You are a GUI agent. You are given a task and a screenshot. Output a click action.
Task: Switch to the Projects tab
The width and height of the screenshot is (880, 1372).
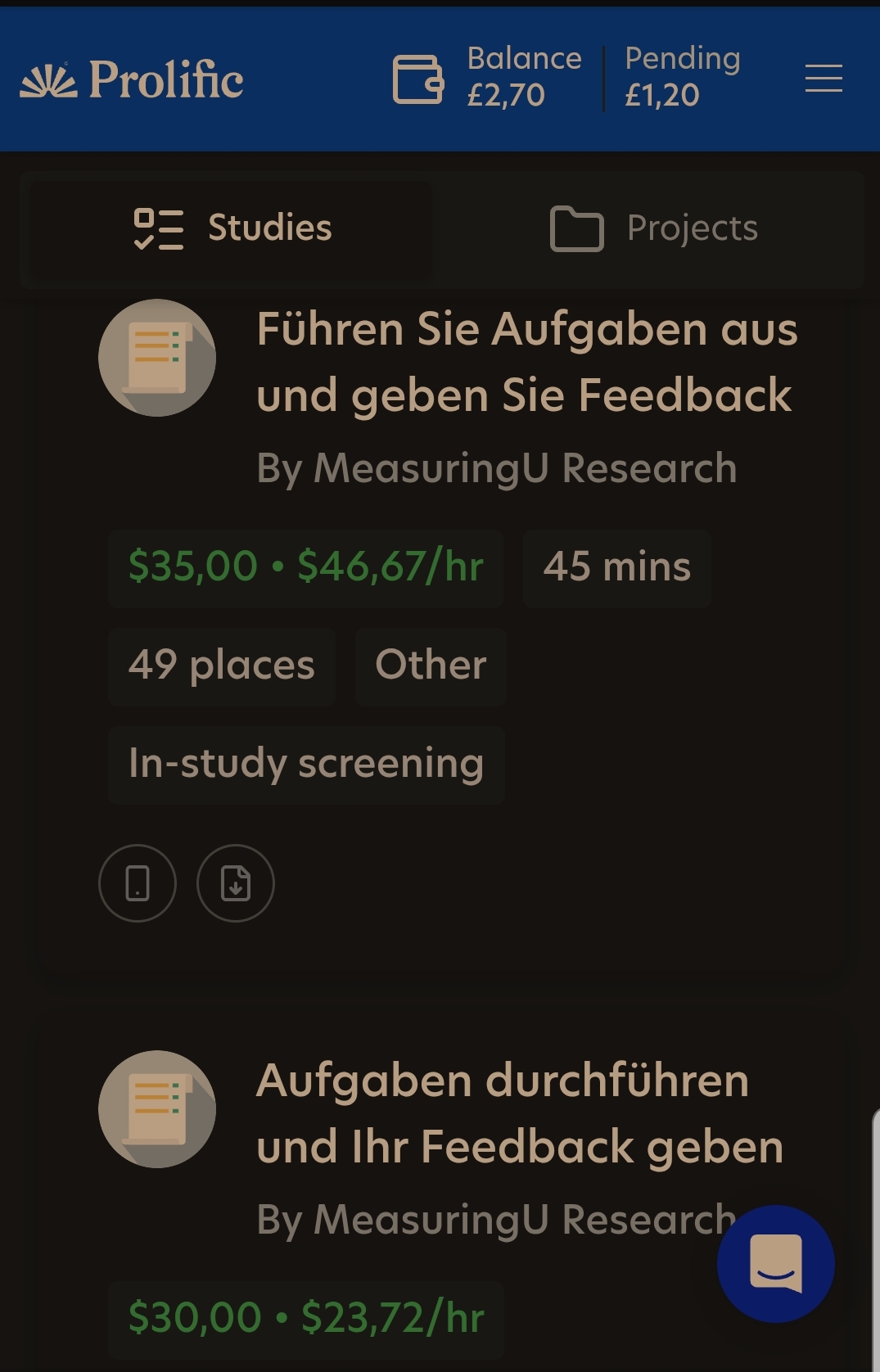[x=653, y=228]
